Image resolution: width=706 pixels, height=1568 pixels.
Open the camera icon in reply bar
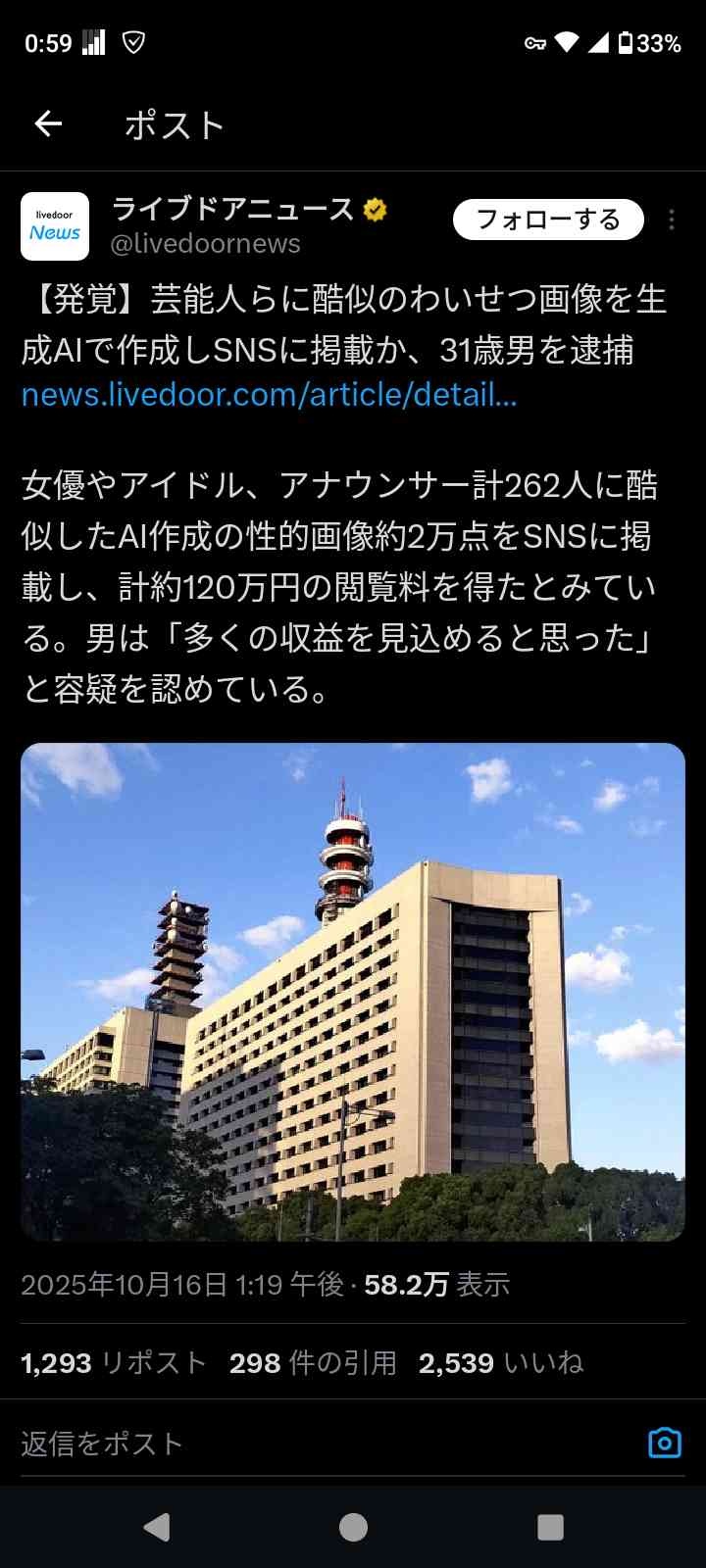click(665, 1443)
